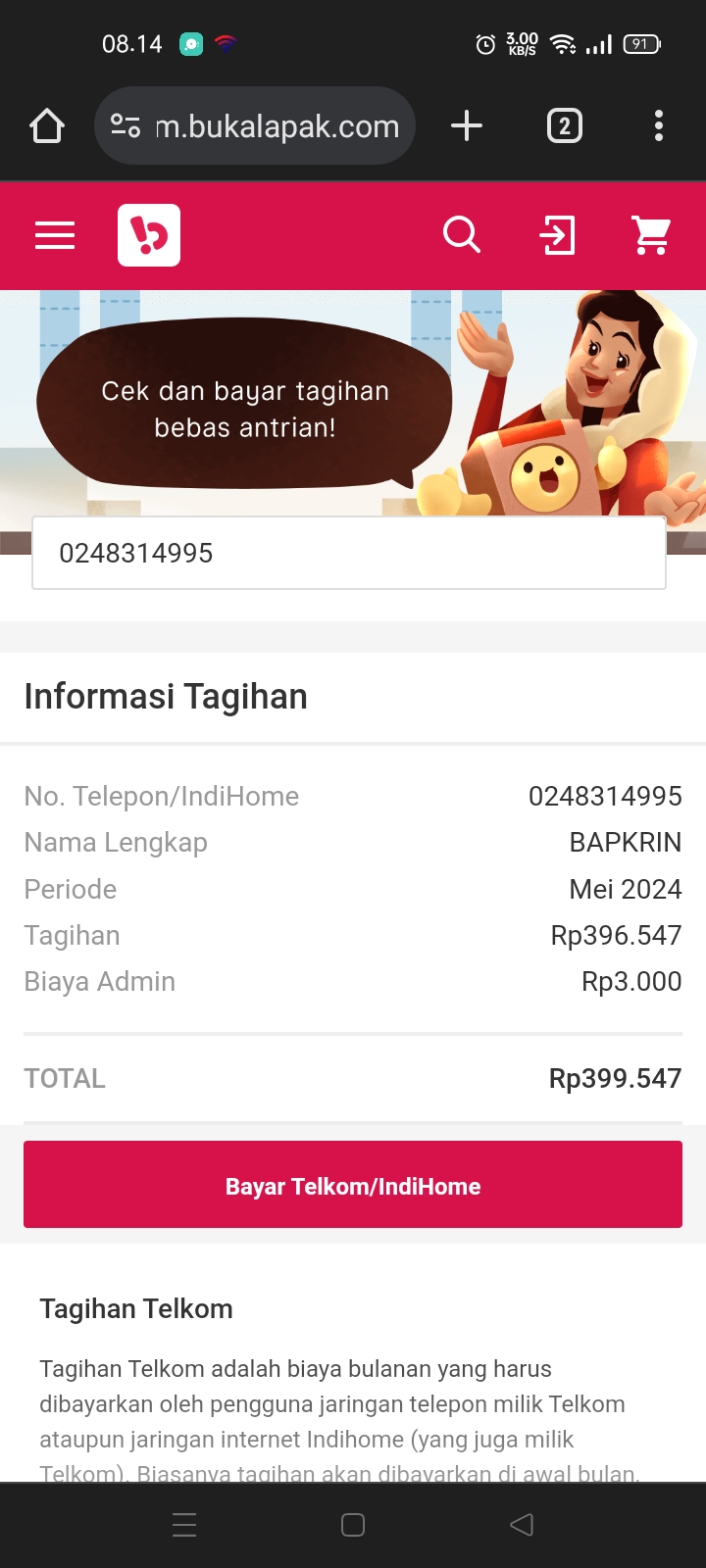Screen dimensions: 706x1568
Task: Go to browser home page
Action: (47, 126)
